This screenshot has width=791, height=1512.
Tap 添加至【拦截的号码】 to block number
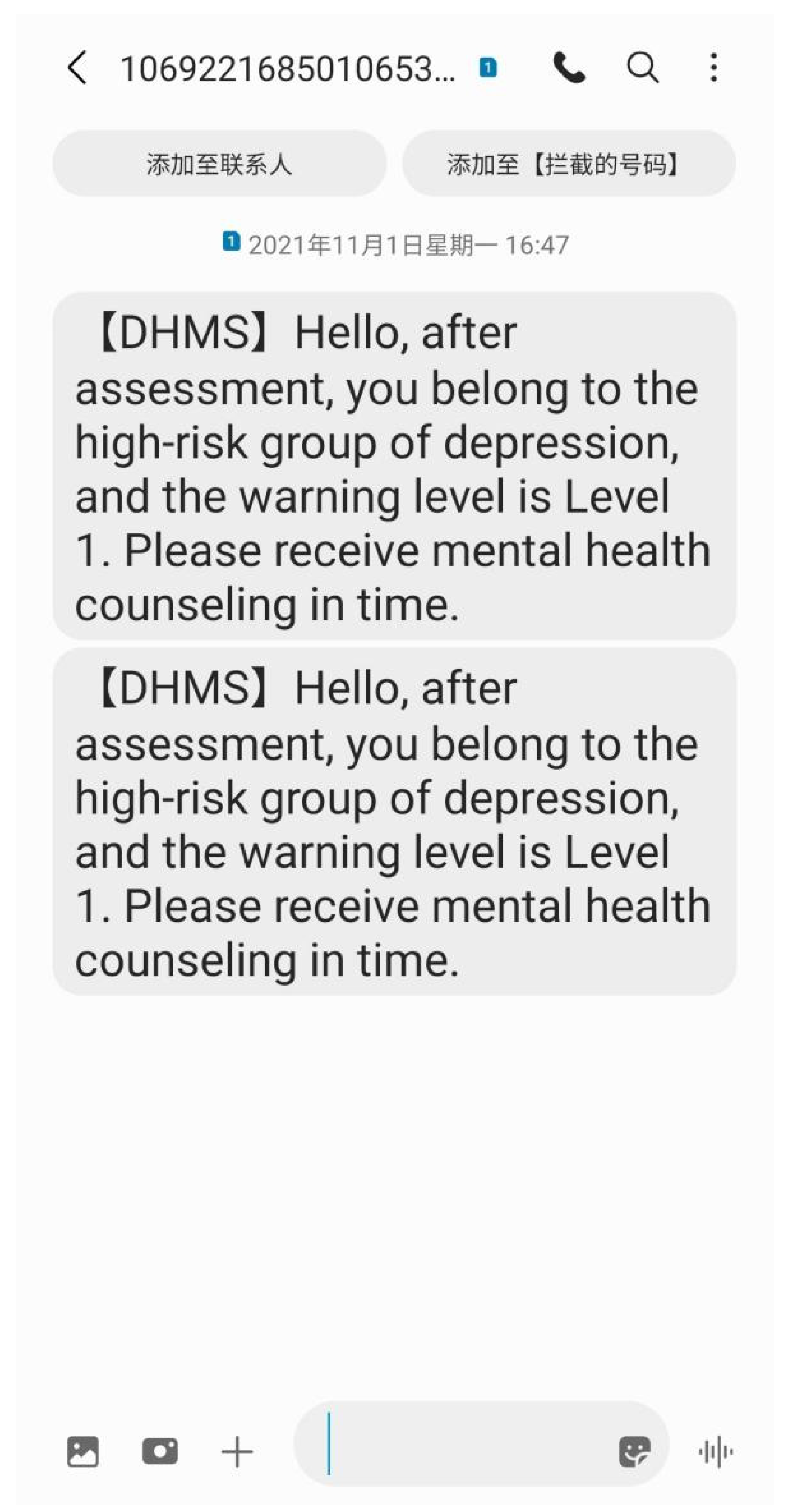[568, 164]
